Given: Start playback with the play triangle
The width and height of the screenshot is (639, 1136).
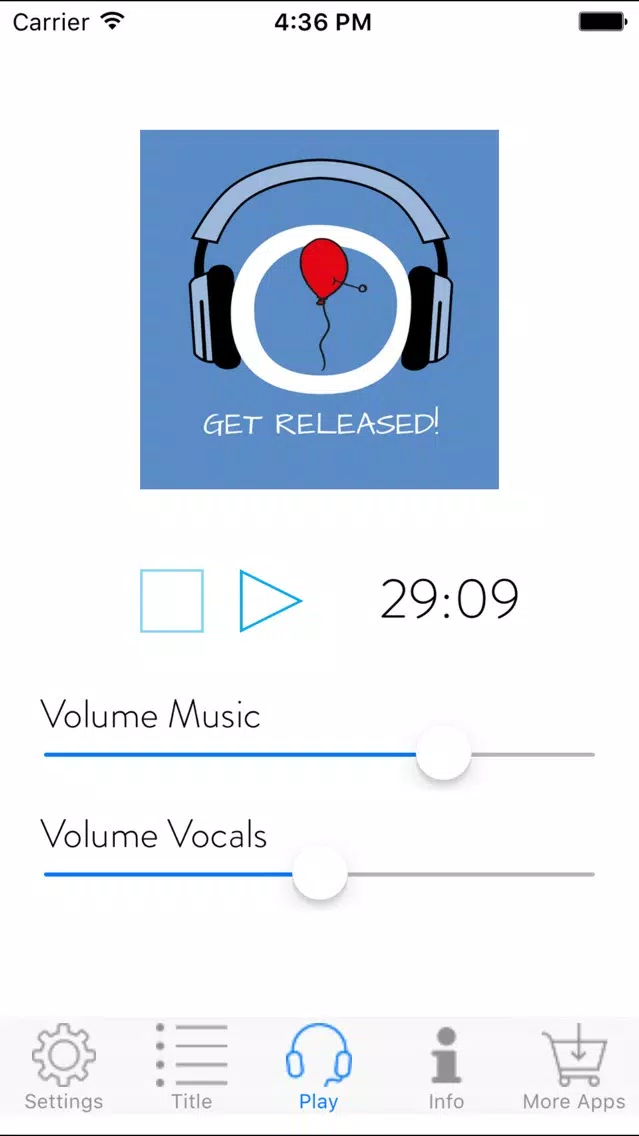Looking at the screenshot, I should [270, 601].
